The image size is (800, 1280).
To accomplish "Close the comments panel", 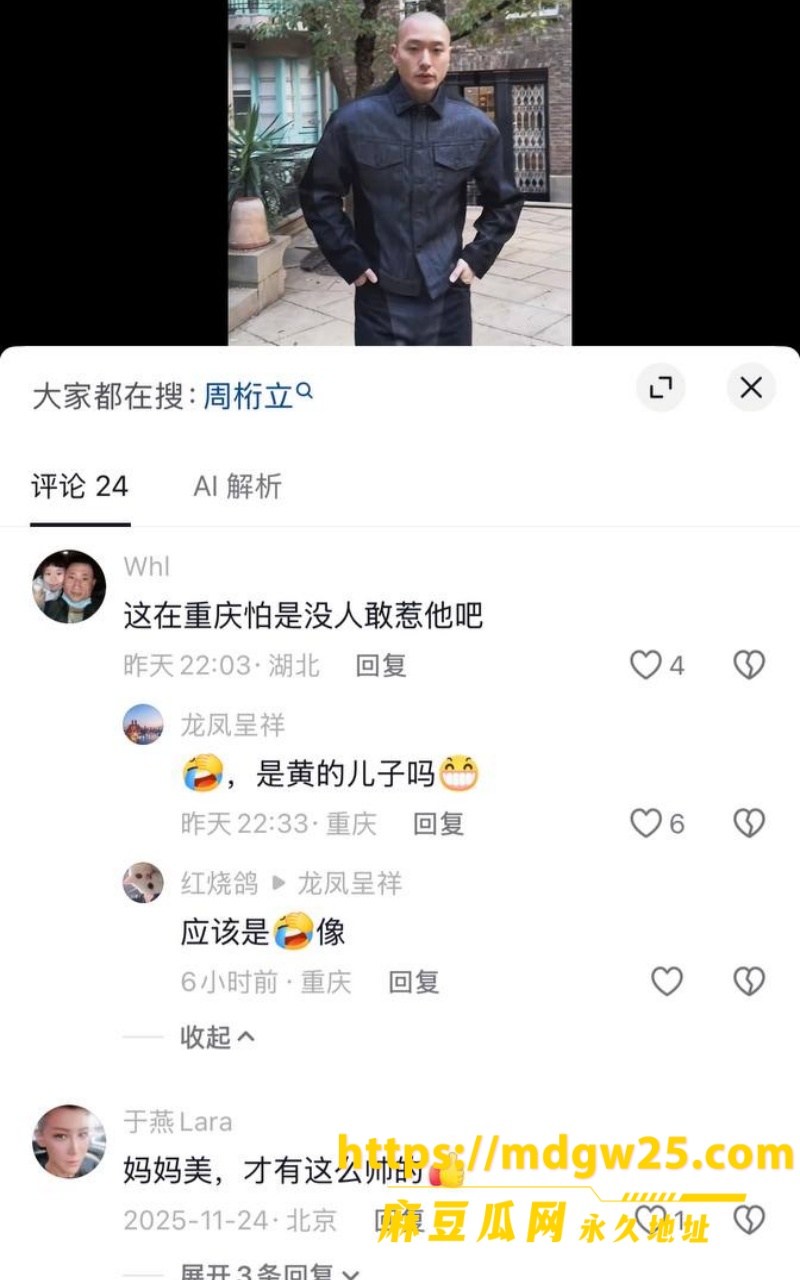I will tap(751, 388).
